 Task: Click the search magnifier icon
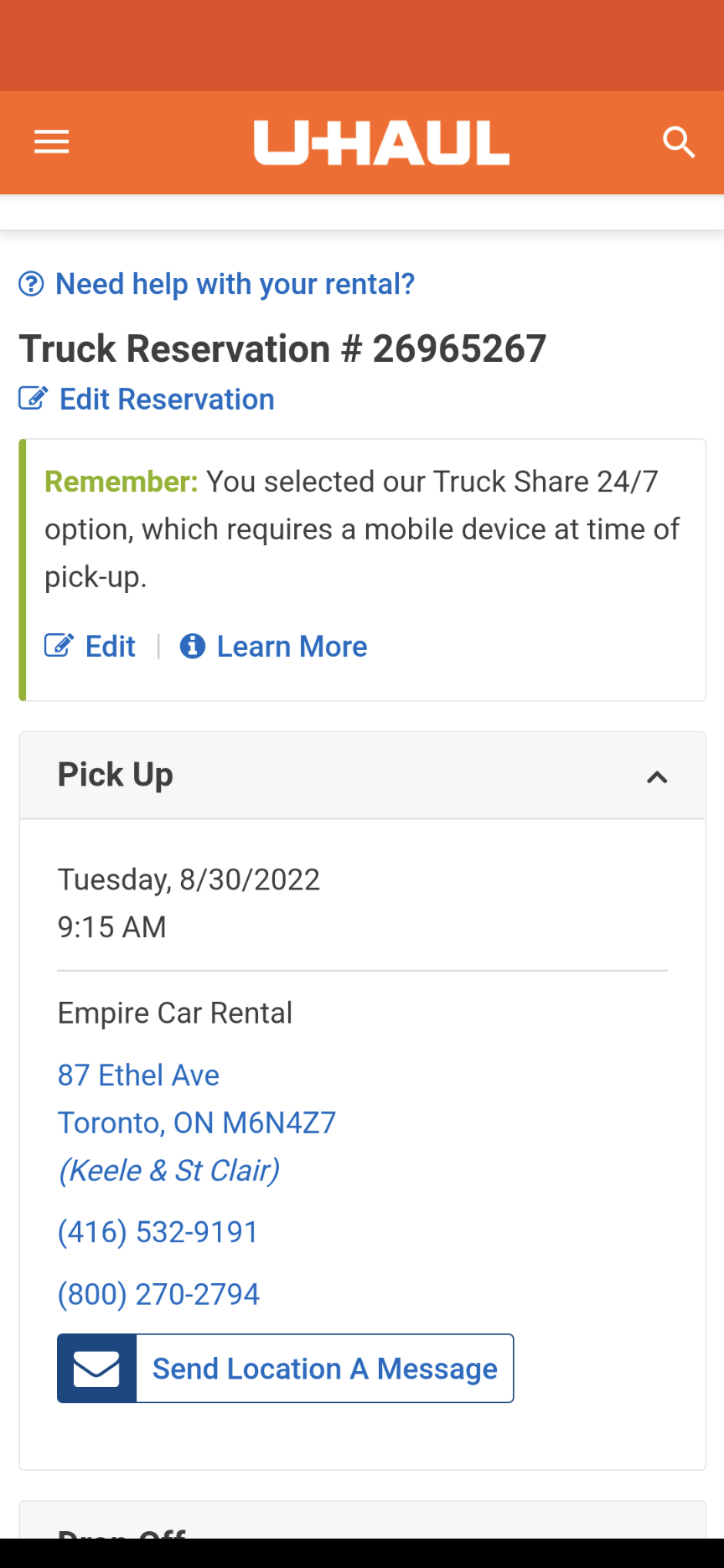pos(678,142)
